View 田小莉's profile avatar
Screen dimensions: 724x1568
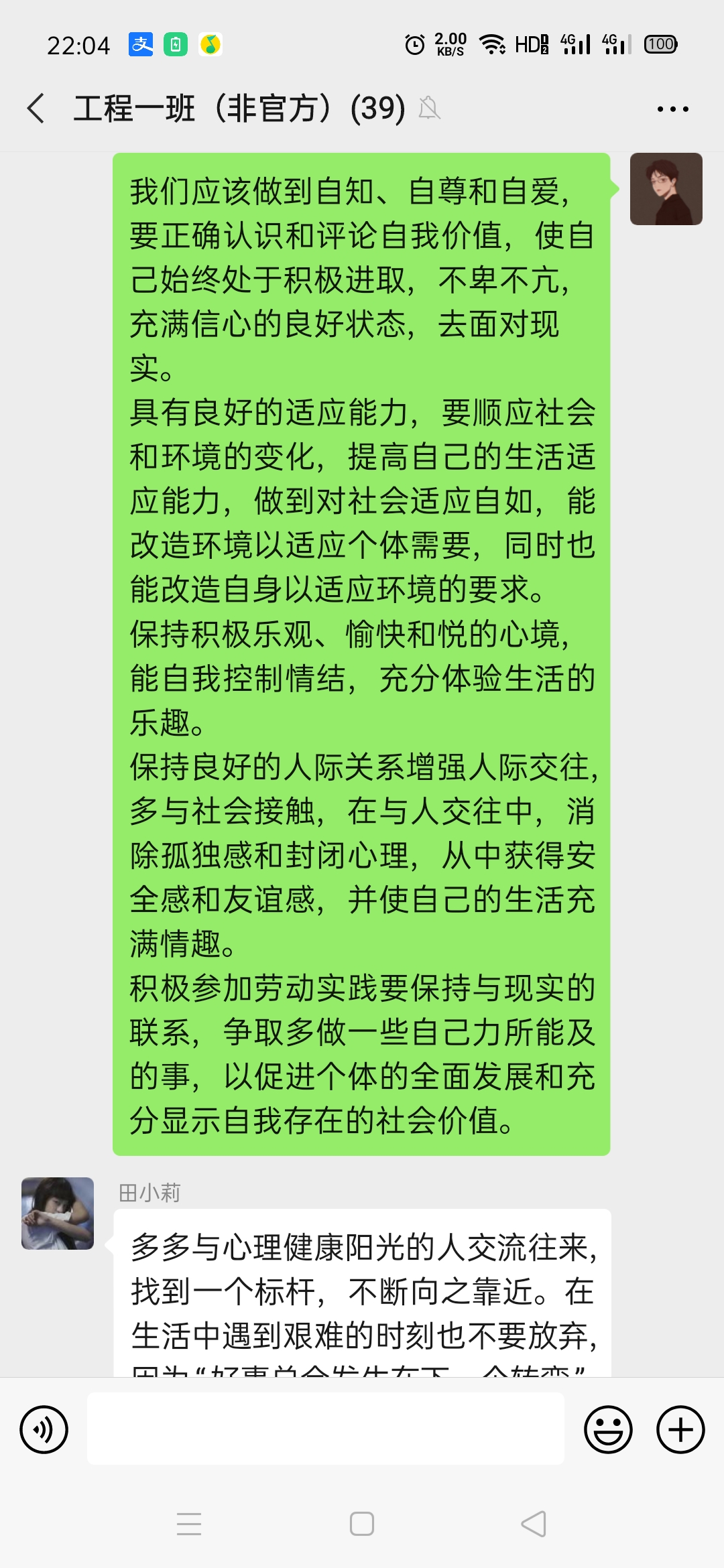[58, 1213]
